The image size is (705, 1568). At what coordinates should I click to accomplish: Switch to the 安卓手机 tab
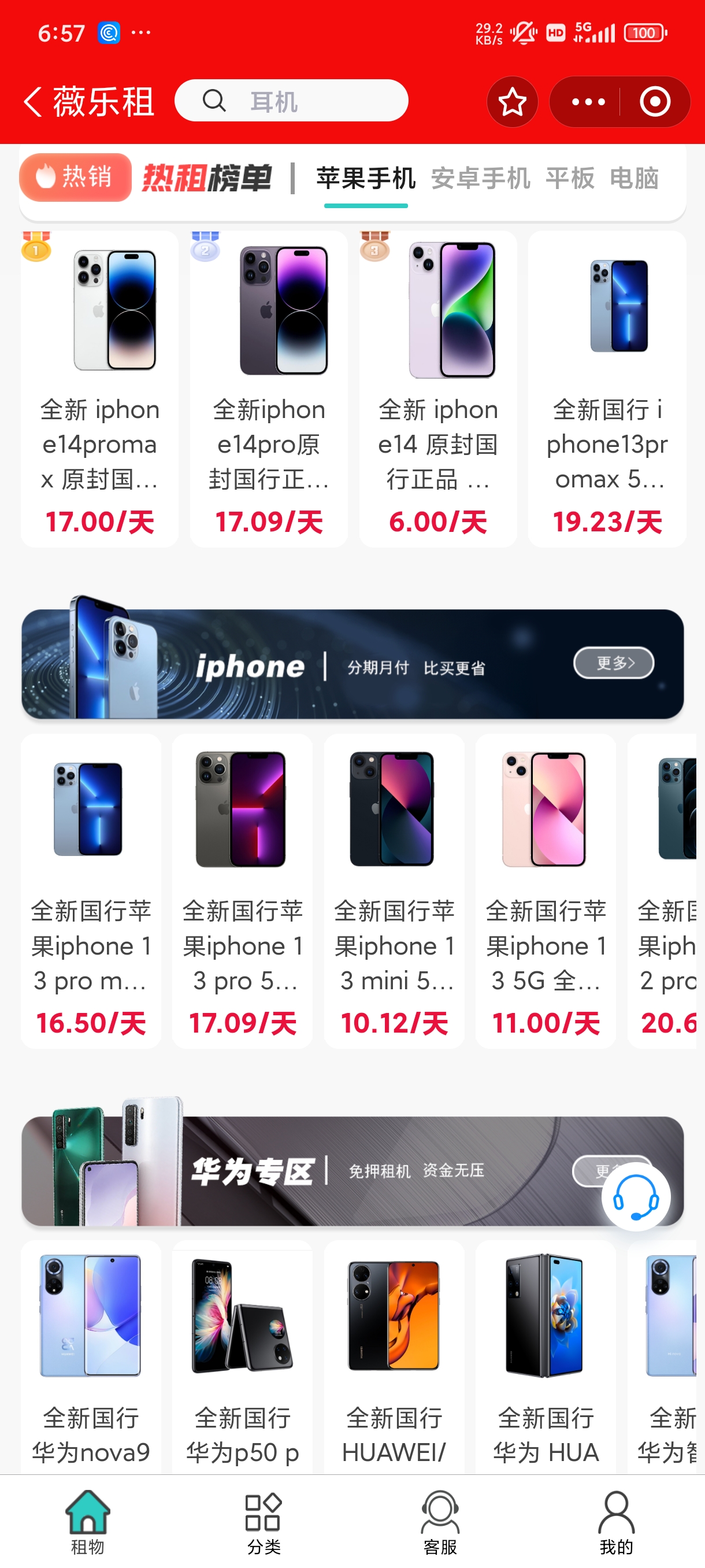[480, 178]
